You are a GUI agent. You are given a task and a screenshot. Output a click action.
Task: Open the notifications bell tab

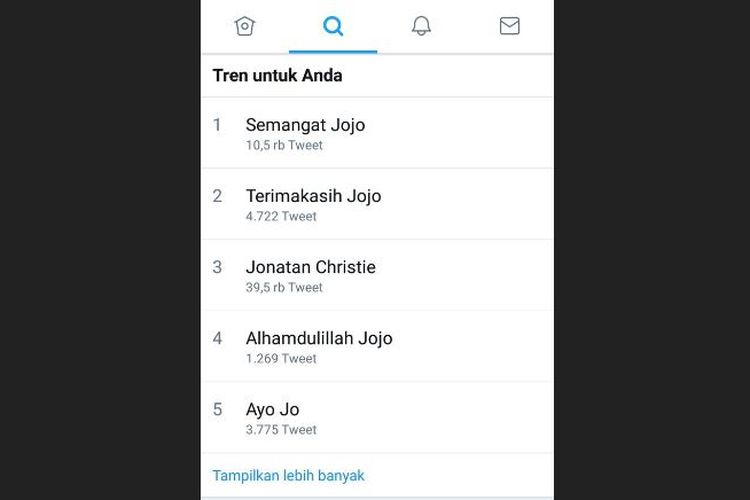[x=422, y=26]
